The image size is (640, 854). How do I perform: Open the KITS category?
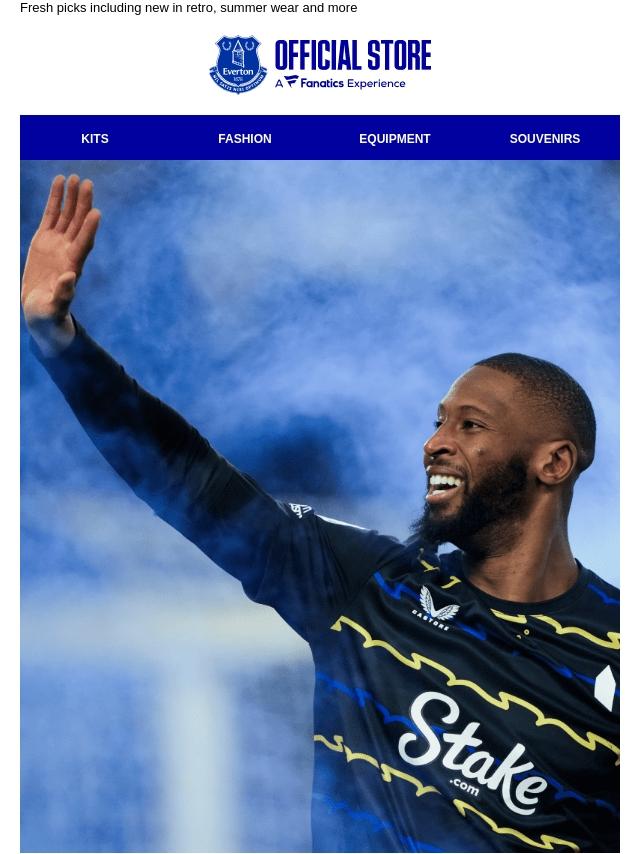tap(95, 139)
